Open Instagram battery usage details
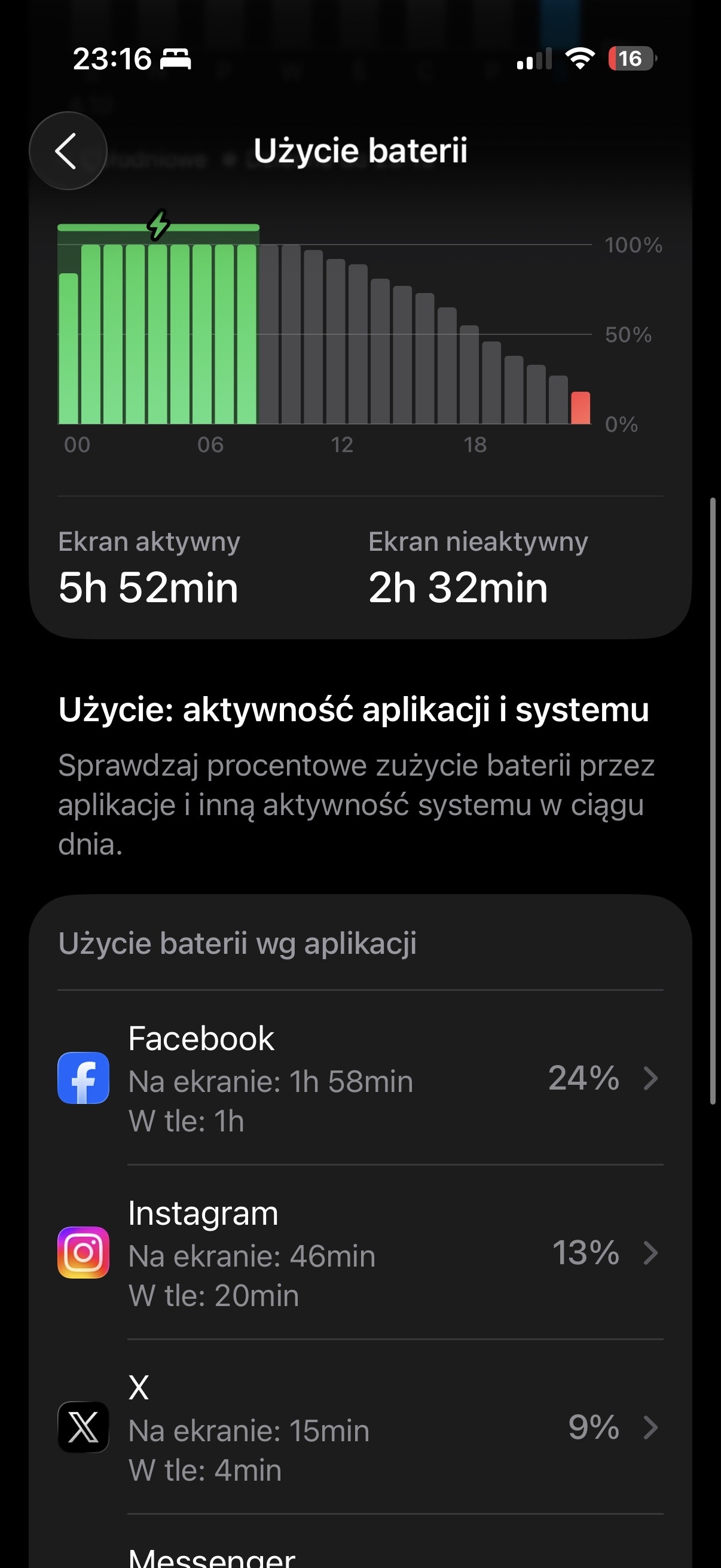Viewport: 721px width, 1568px height. tap(360, 1253)
